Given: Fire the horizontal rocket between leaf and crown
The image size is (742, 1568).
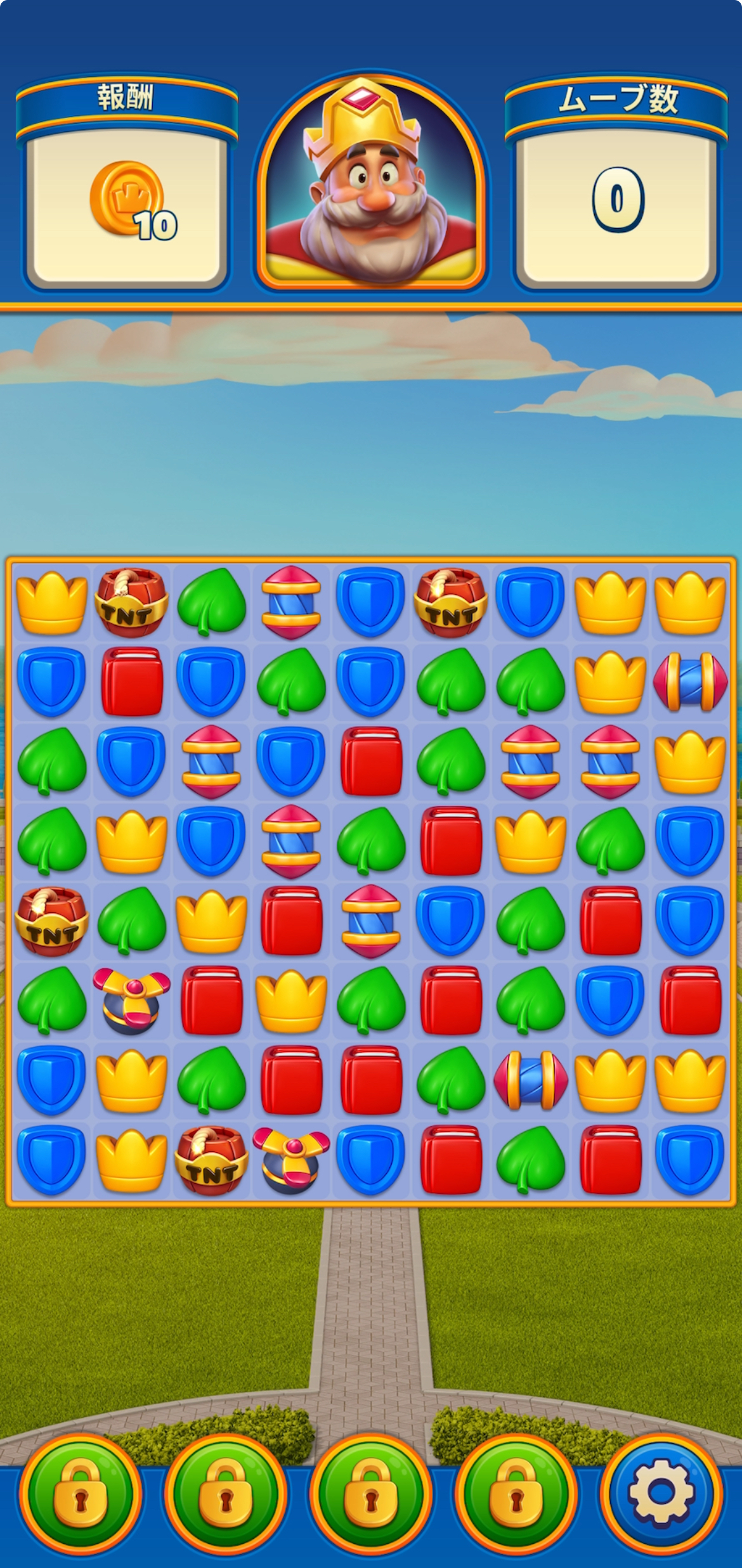Looking at the screenshot, I should coord(530,1079).
